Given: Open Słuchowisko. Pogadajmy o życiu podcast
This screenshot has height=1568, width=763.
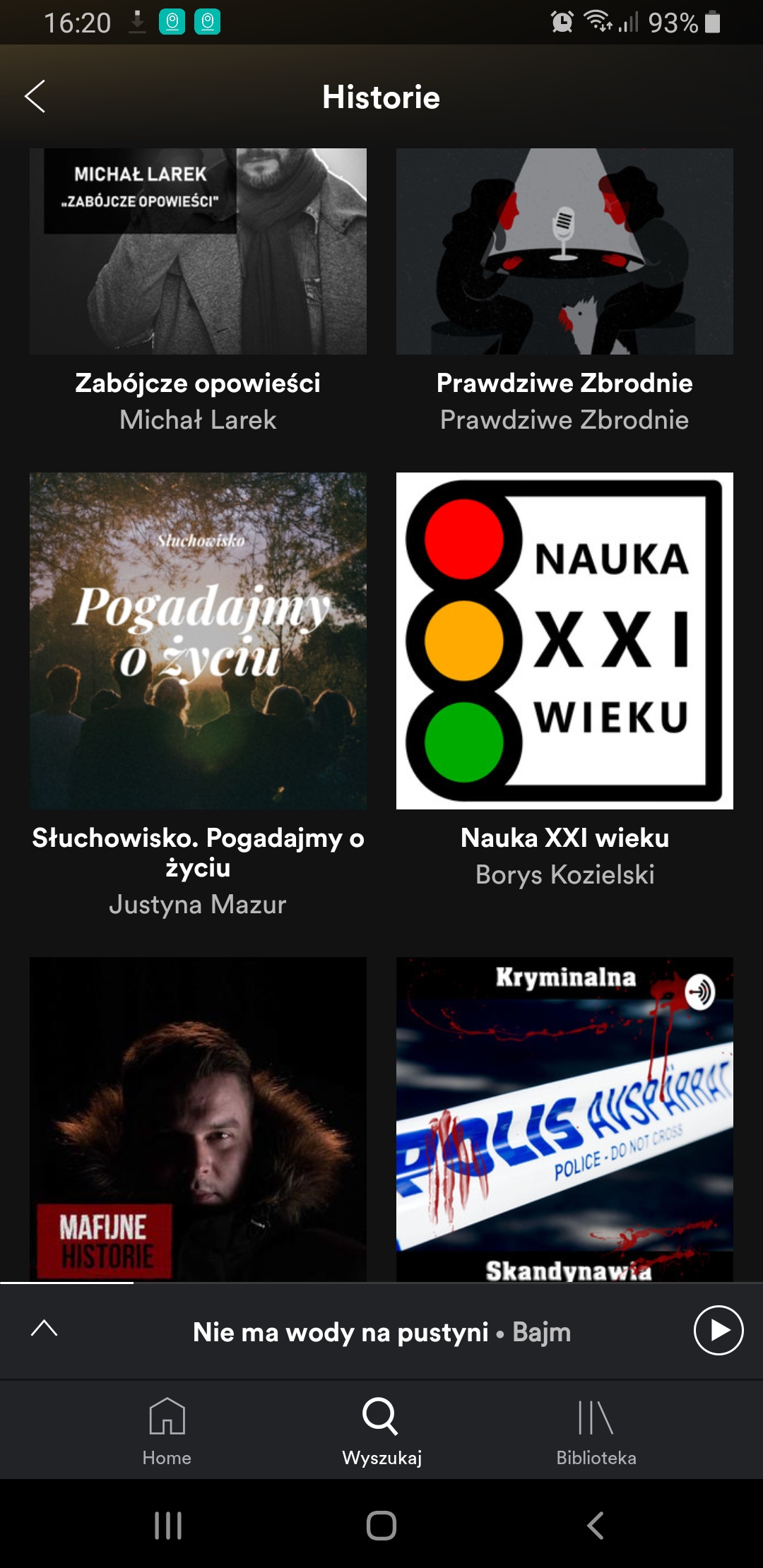Looking at the screenshot, I should pyautogui.click(x=198, y=641).
